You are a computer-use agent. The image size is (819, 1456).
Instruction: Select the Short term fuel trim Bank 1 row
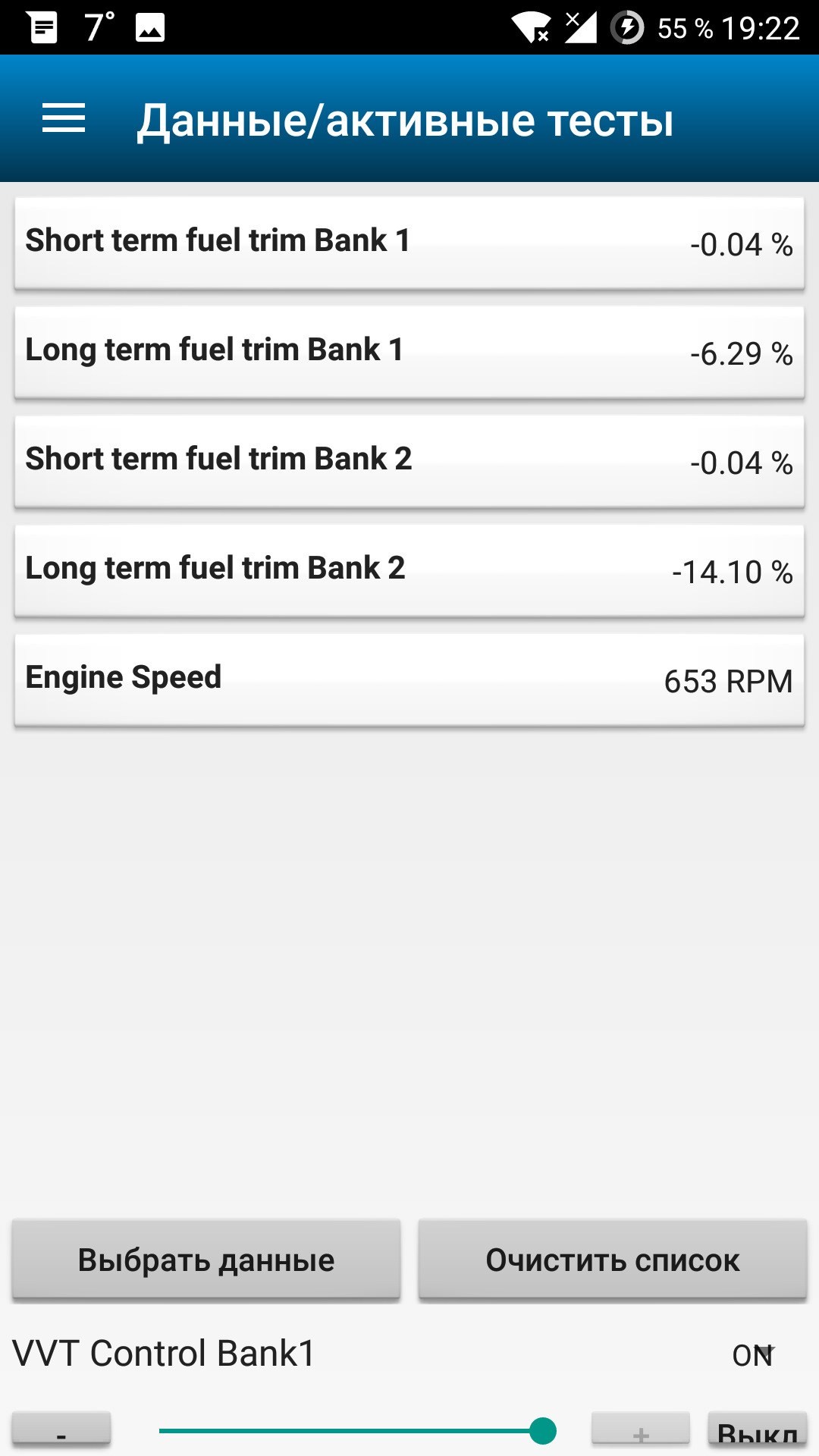pyautogui.click(x=409, y=243)
